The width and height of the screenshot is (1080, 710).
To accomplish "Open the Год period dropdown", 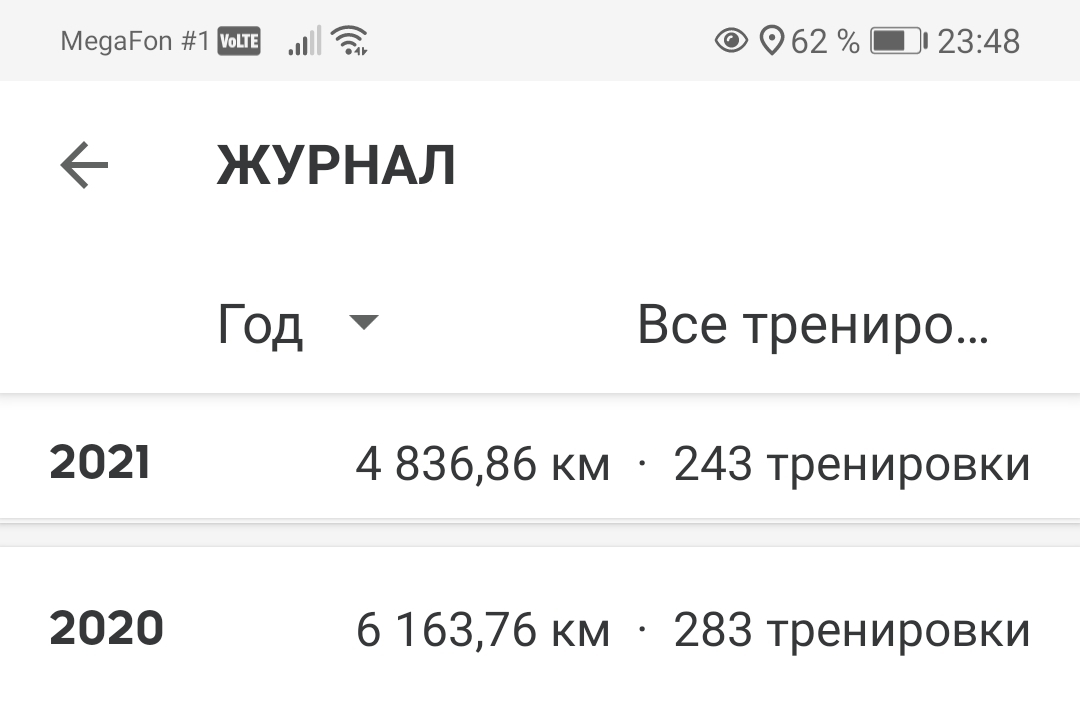I will point(297,325).
